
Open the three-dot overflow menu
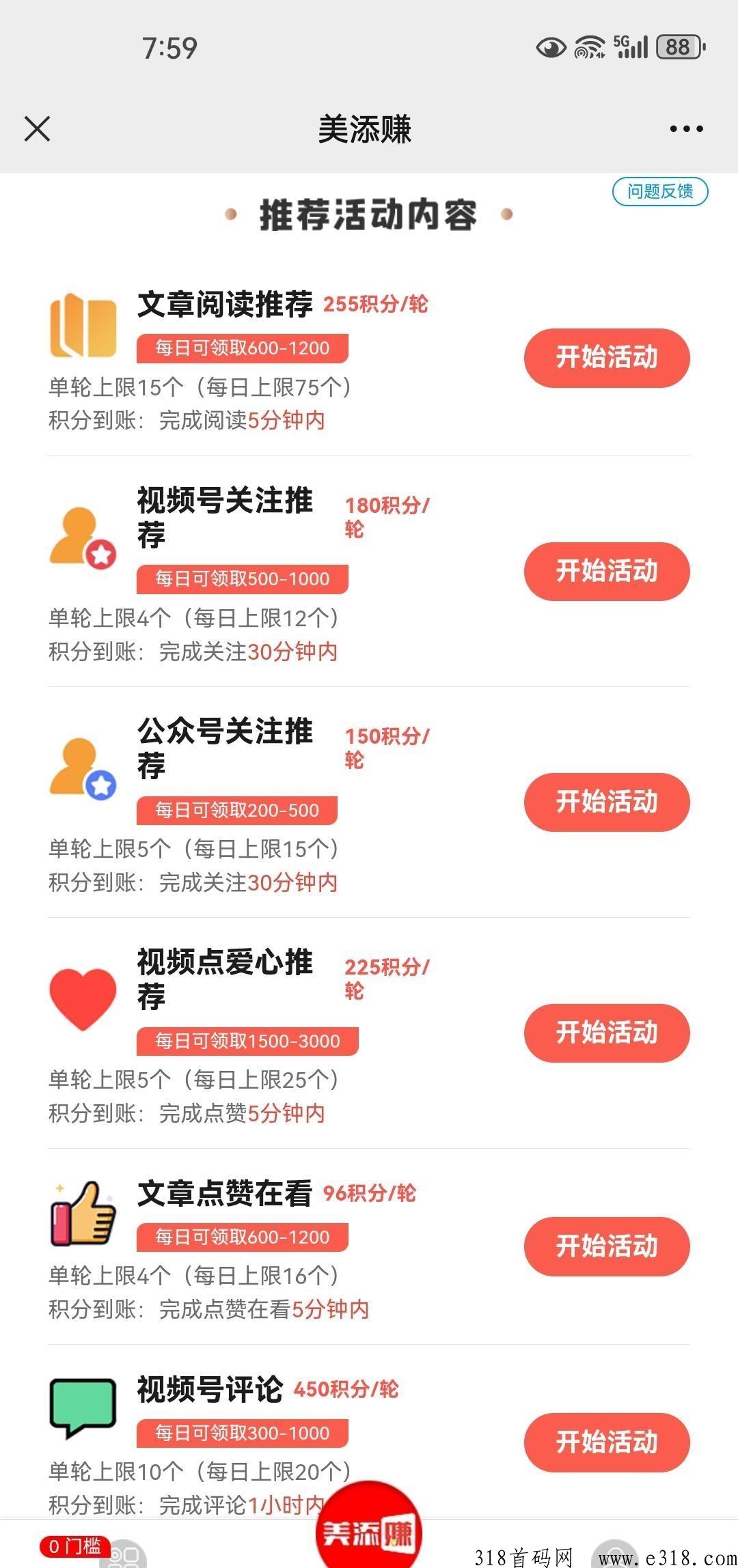coord(686,128)
